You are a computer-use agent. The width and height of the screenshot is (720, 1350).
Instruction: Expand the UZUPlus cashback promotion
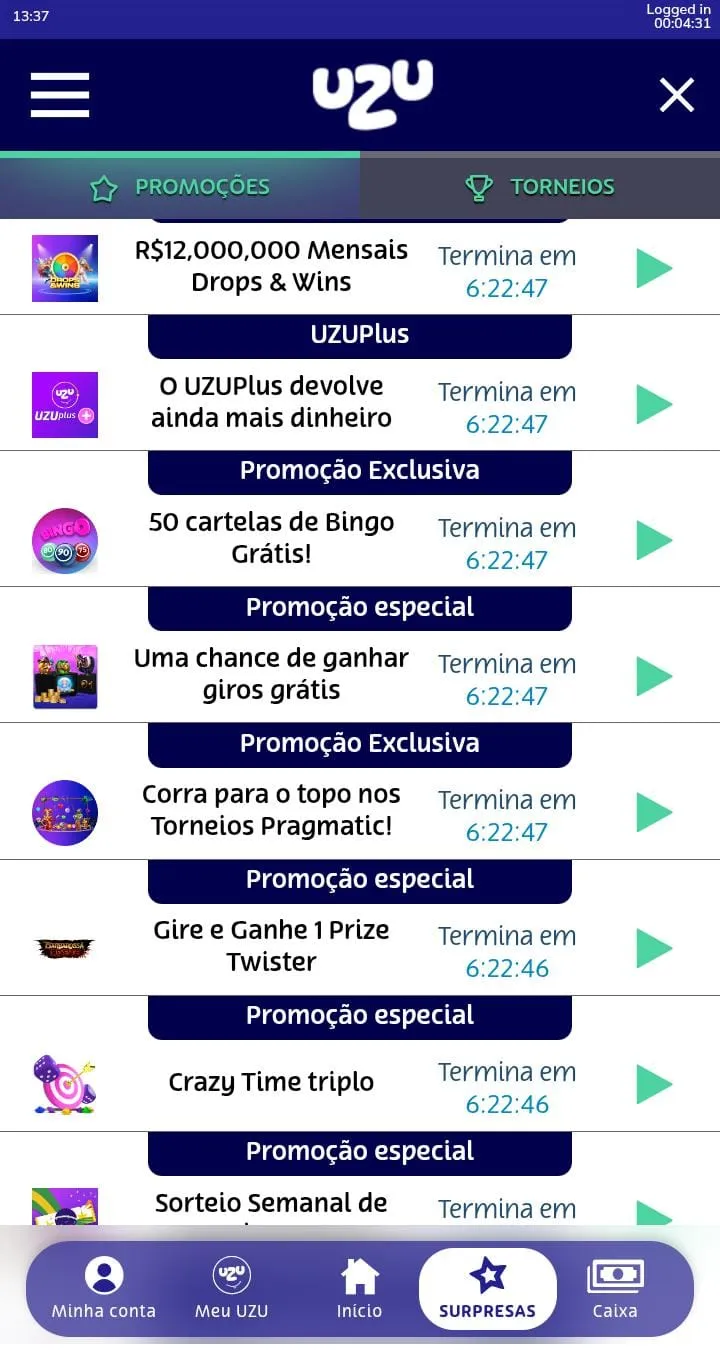655,404
